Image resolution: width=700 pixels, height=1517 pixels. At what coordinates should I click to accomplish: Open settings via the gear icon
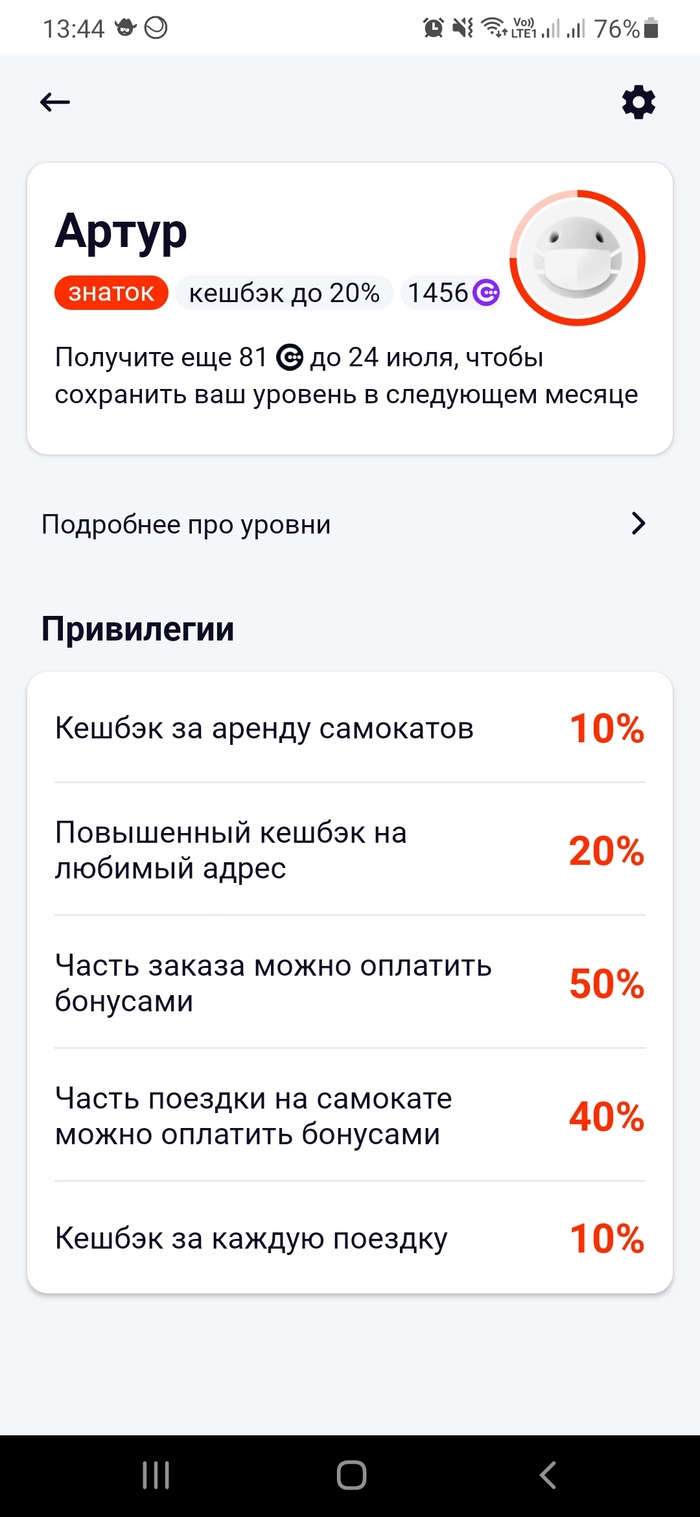(x=638, y=102)
